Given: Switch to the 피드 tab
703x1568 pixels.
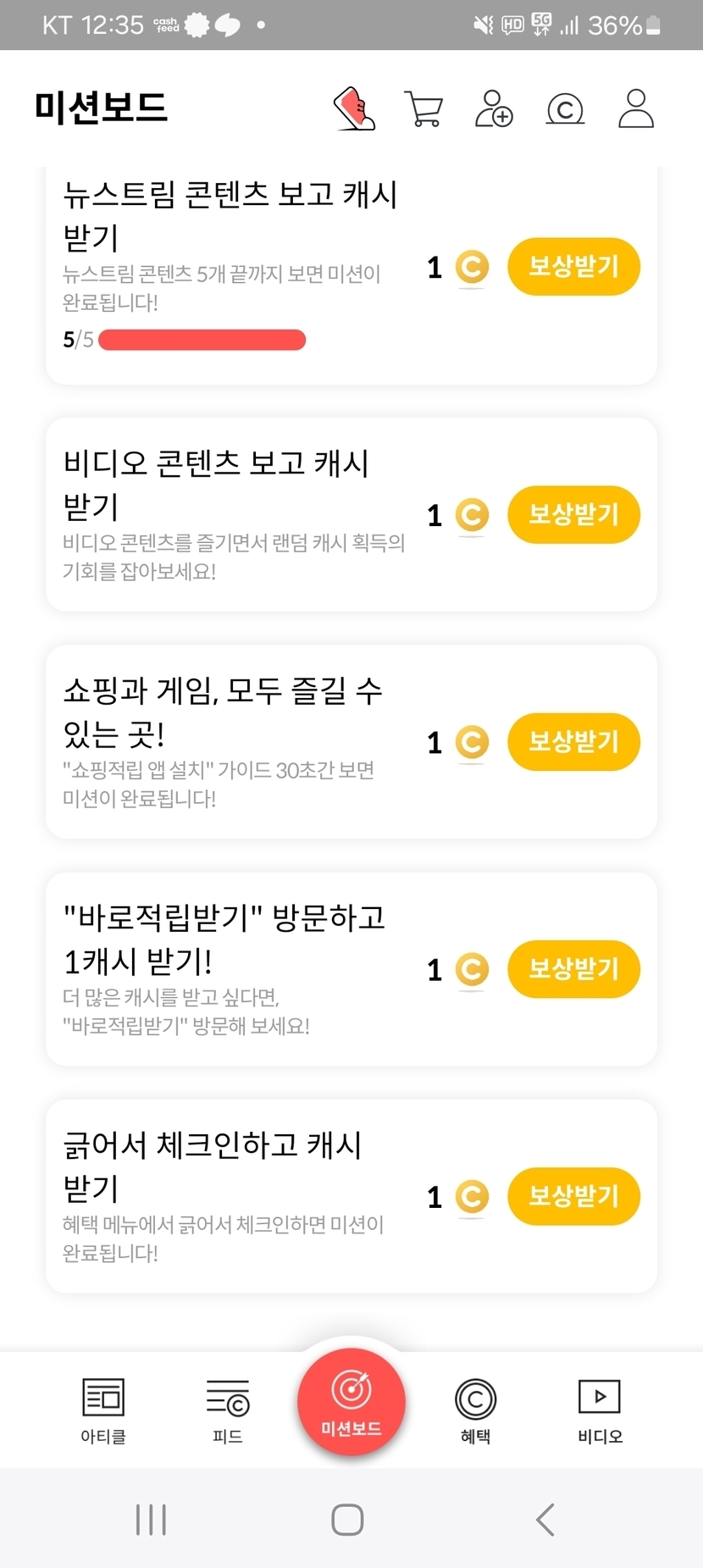Looking at the screenshot, I should [228, 1410].
